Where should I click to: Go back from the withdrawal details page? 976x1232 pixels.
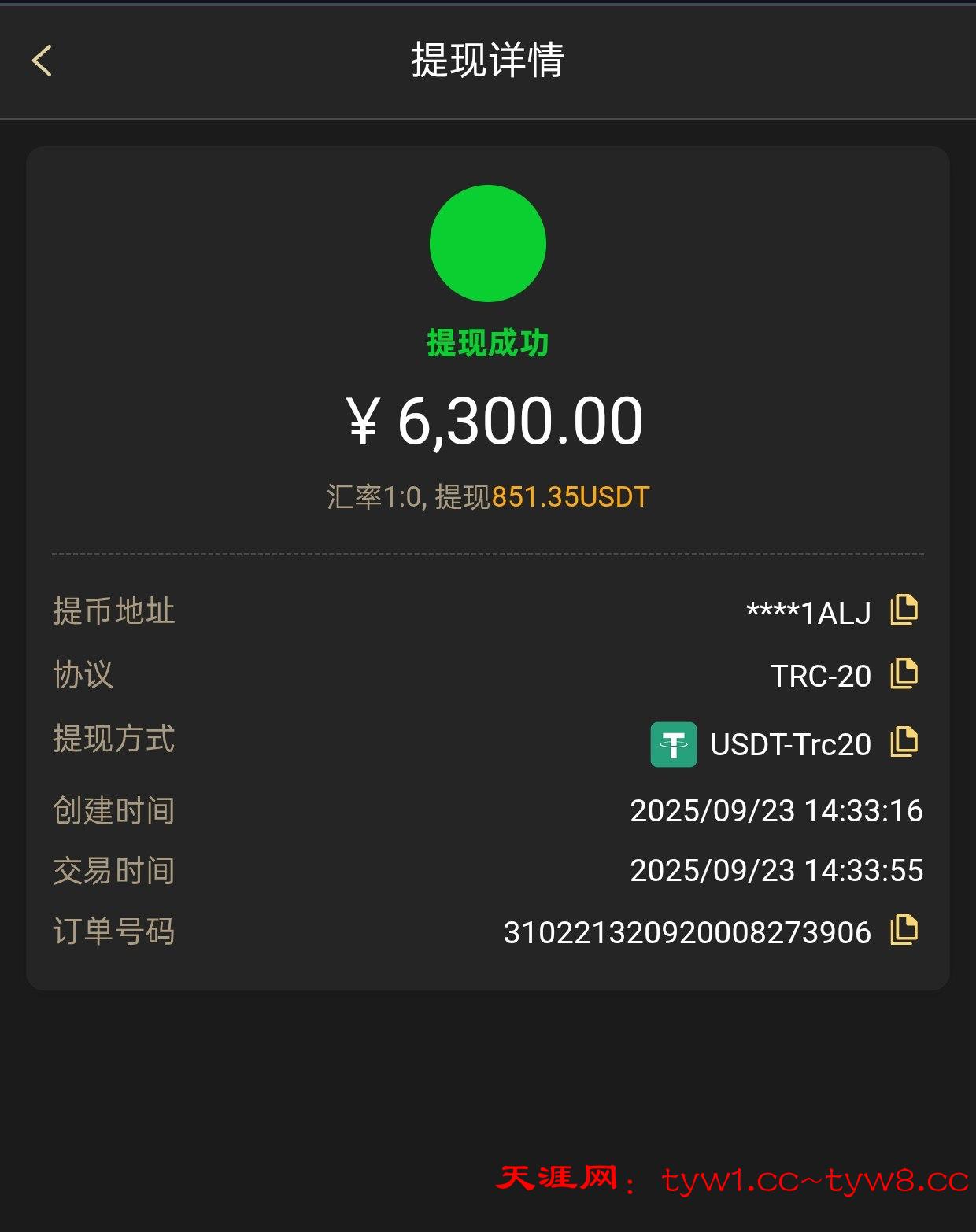(x=42, y=61)
